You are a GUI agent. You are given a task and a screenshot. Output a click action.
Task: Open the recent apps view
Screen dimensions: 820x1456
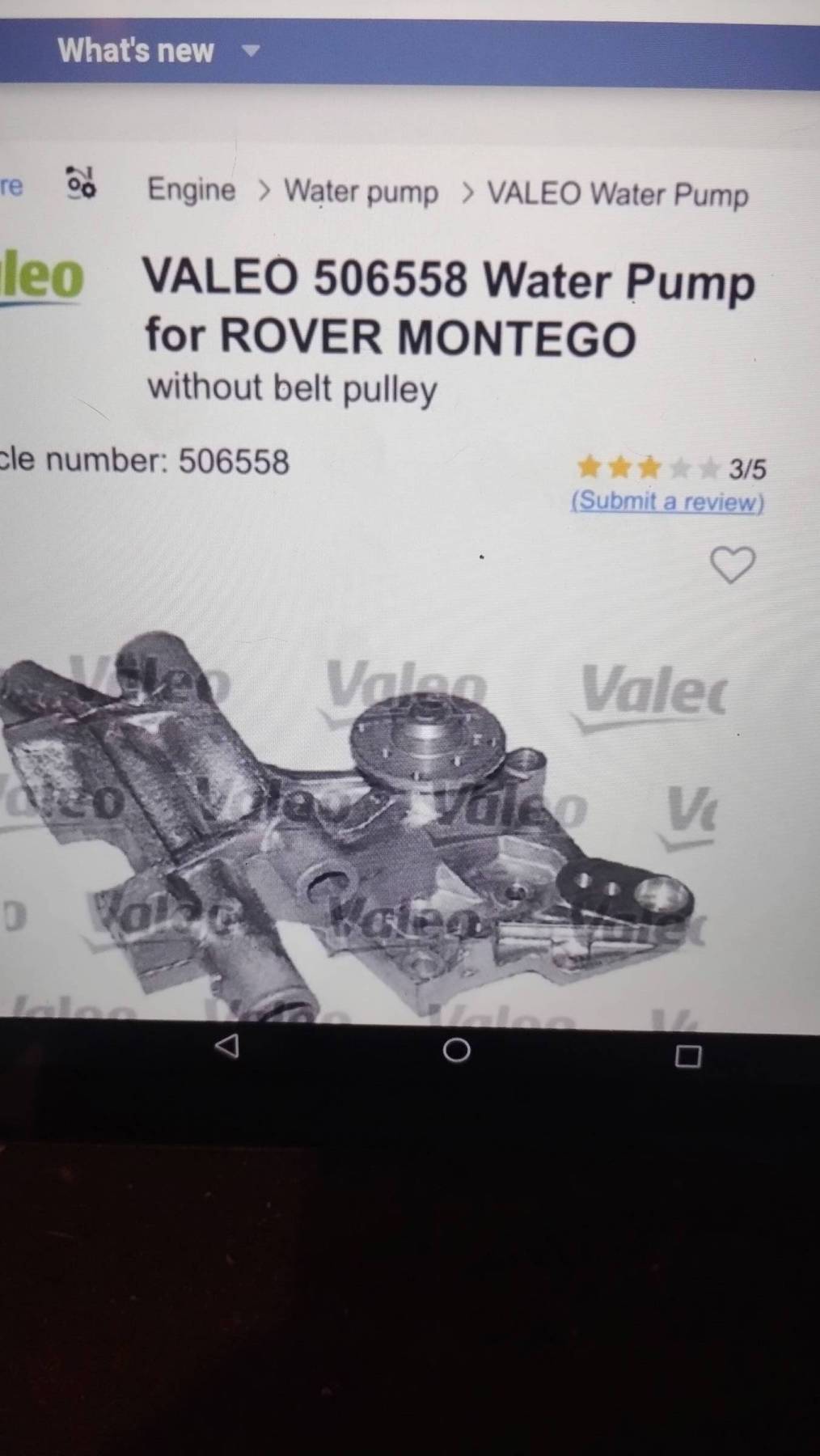coord(687,1056)
